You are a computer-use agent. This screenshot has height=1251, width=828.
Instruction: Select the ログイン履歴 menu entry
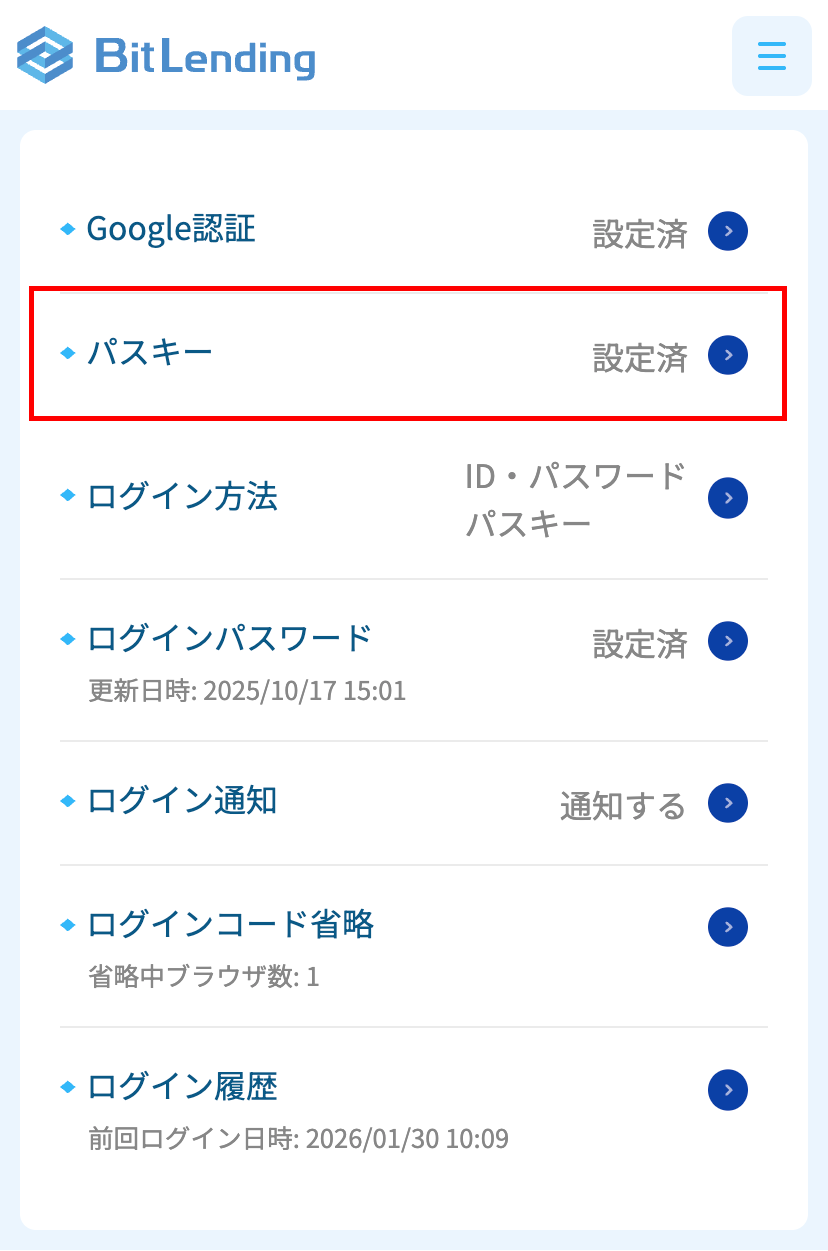180,1086
